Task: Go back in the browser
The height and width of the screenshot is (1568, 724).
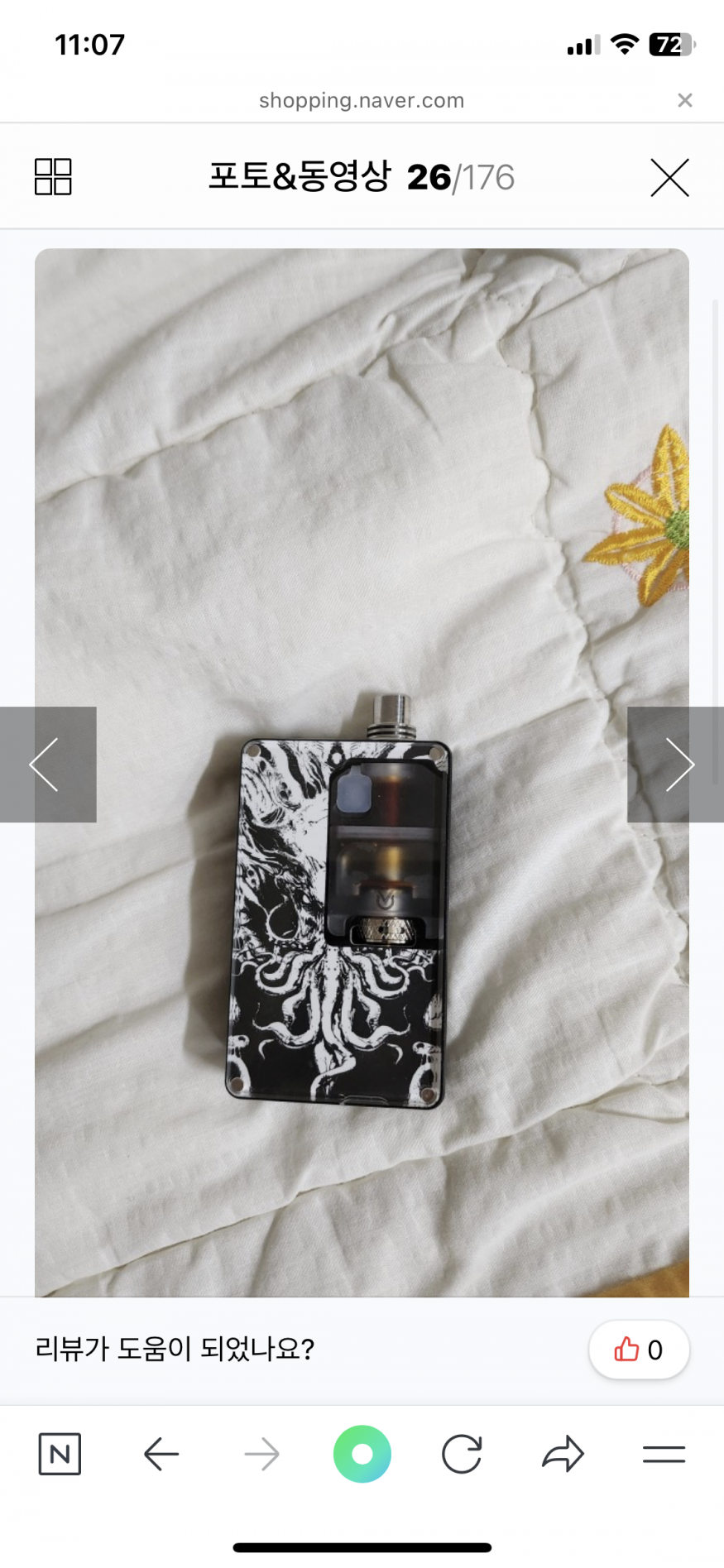Action: pos(161,1454)
